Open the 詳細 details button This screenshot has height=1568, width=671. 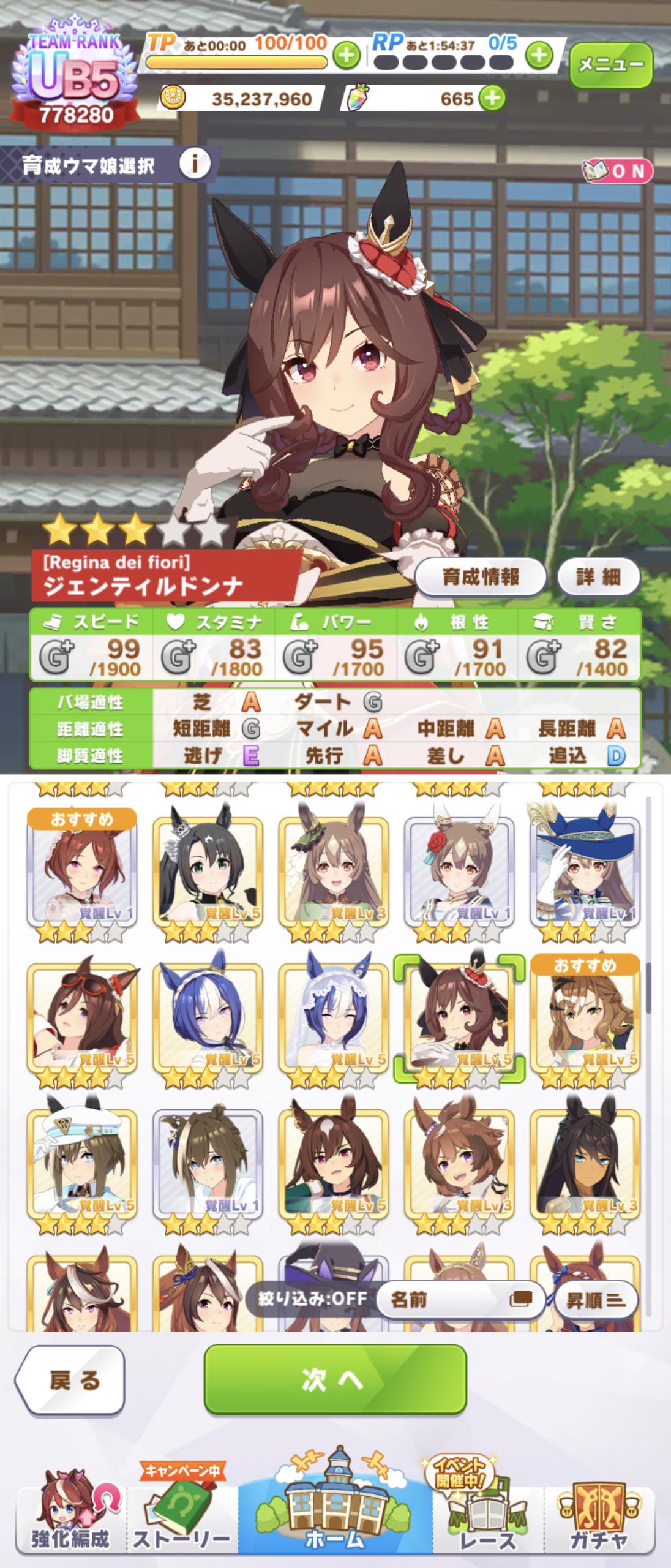pyautogui.click(x=598, y=576)
